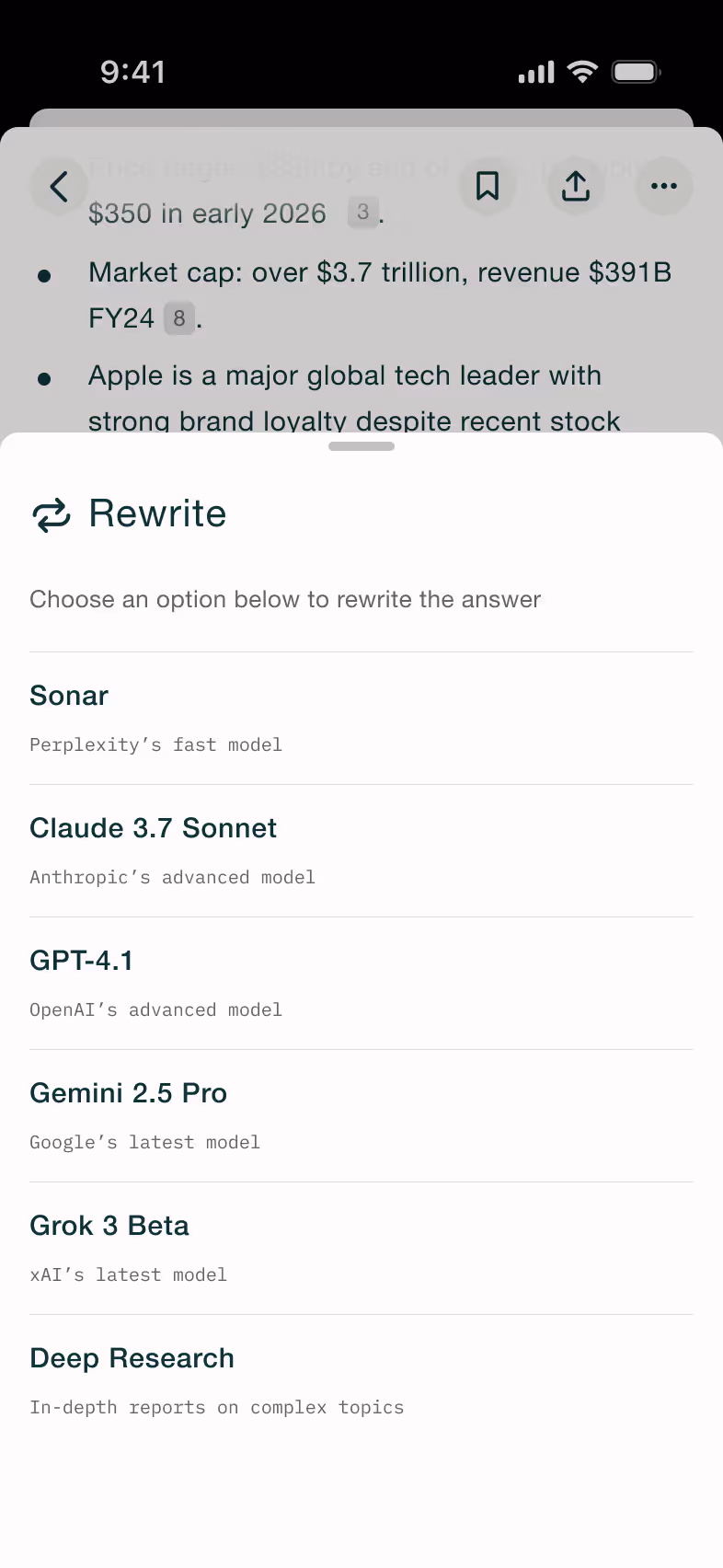Tap the sheet's drag handle
This screenshot has width=723, height=1568.
tap(361, 446)
